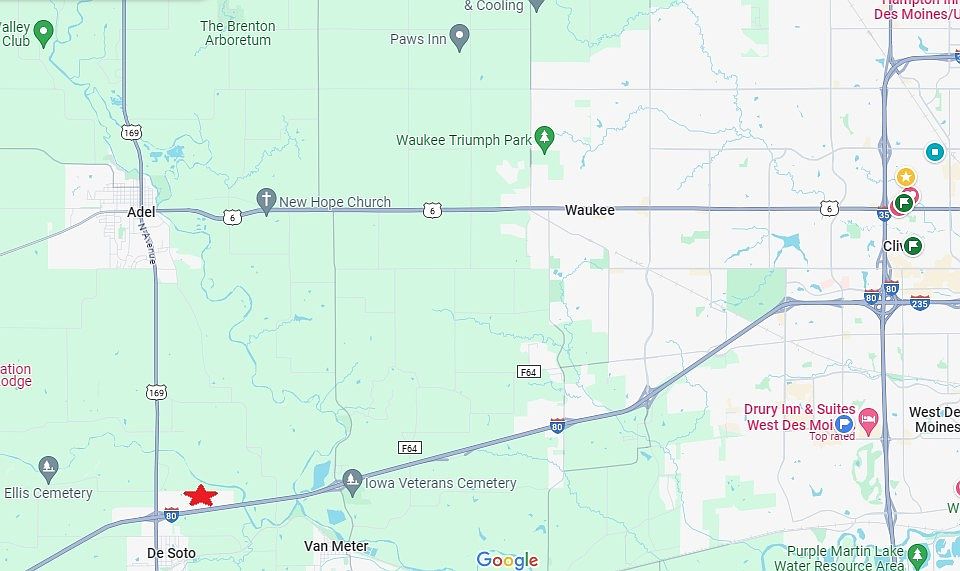Tap the New Hope Church pin
This screenshot has width=960, height=571.
click(266, 200)
